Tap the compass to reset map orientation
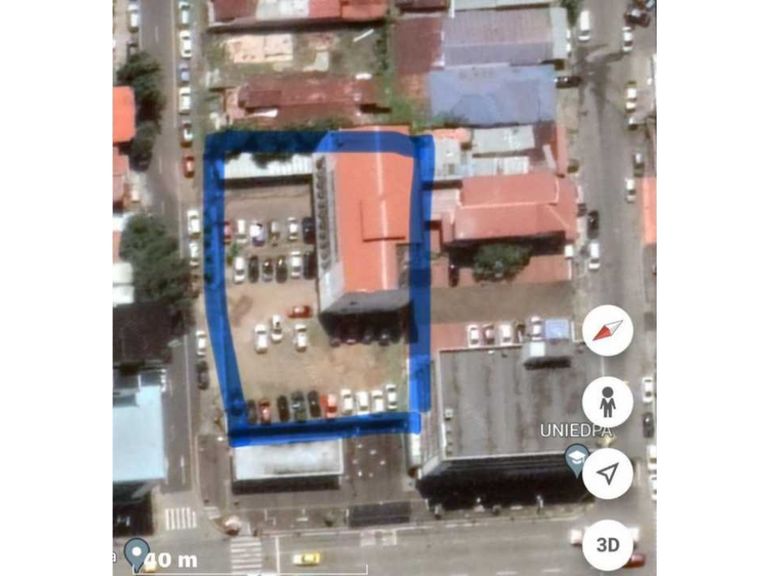The image size is (768, 576). coord(607,331)
